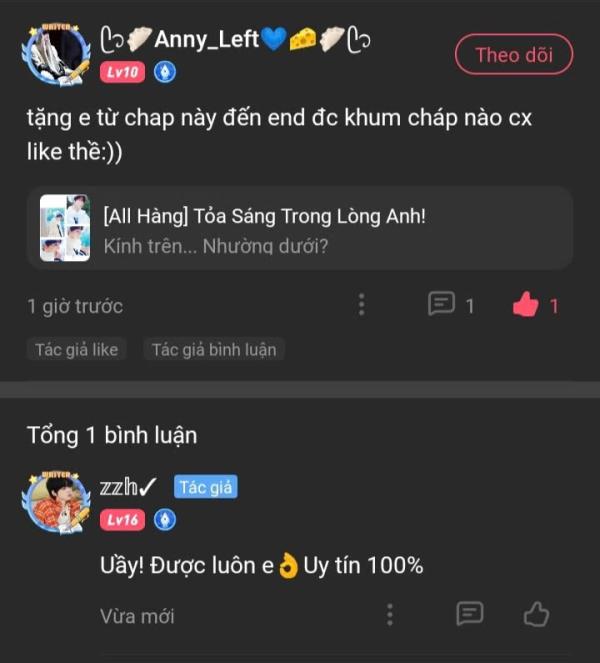Like zzh's comment
This screenshot has height=663, width=600.
click(537, 613)
